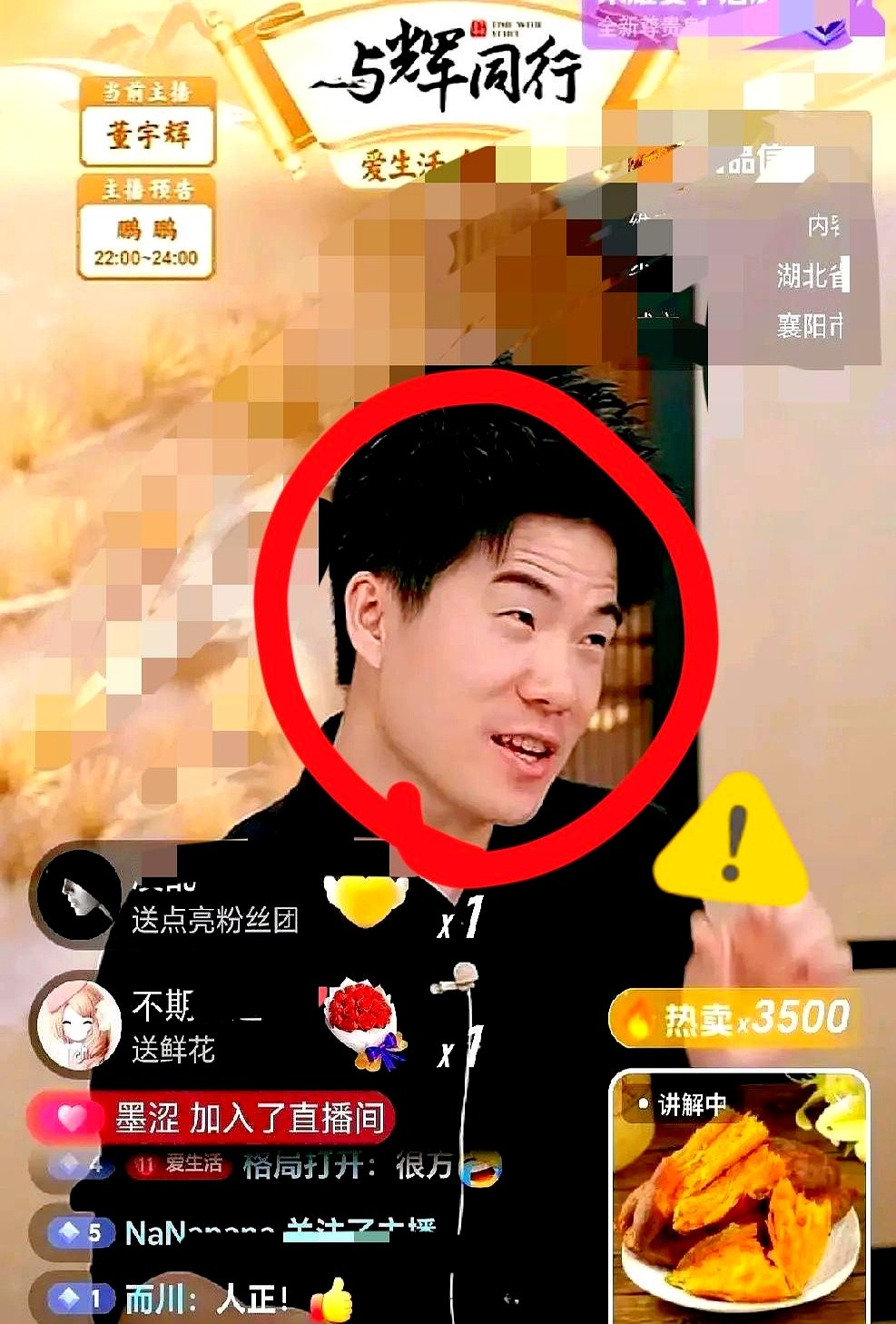
Task: Tap the 热卖x3500 hot-selling badge
Action: coord(735,1018)
